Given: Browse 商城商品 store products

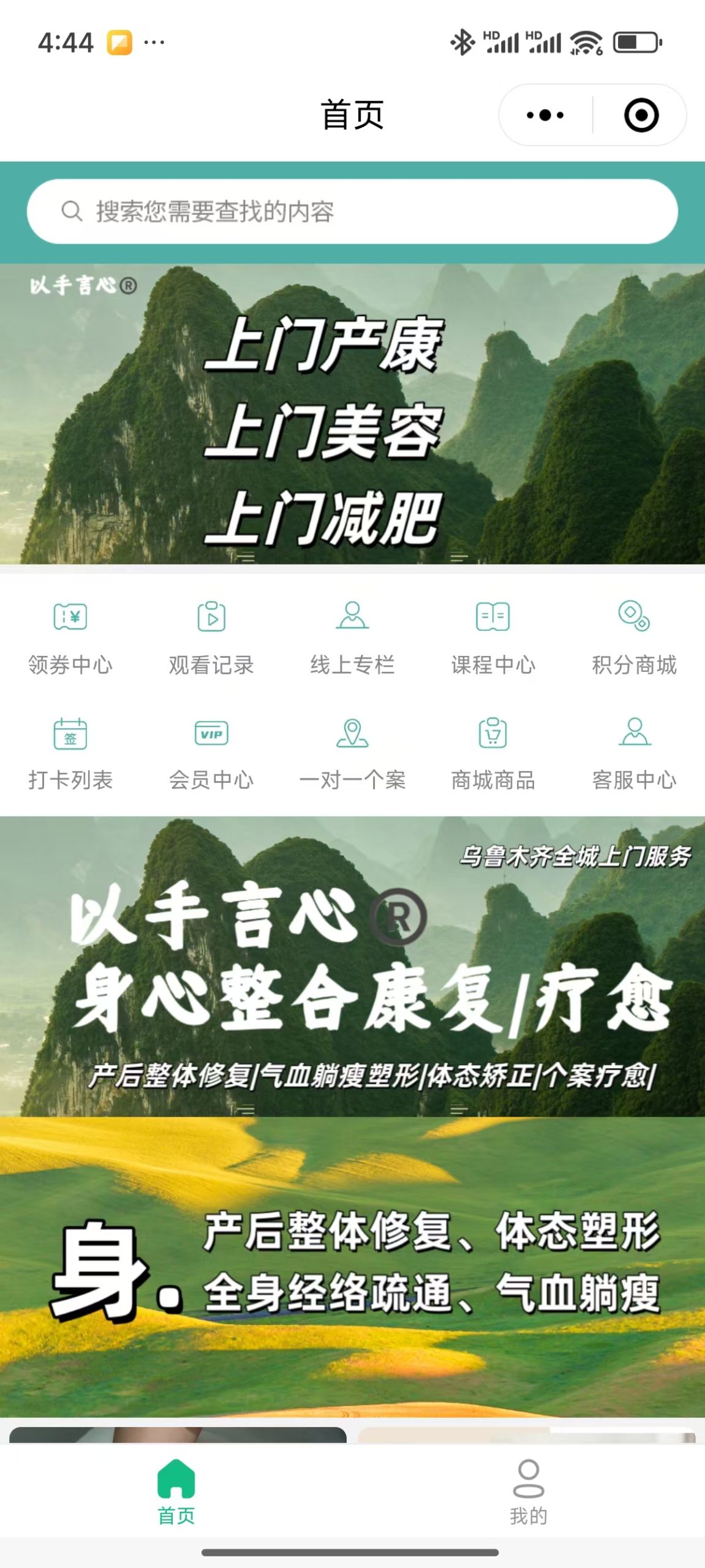Looking at the screenshot, I should [493, 753].
